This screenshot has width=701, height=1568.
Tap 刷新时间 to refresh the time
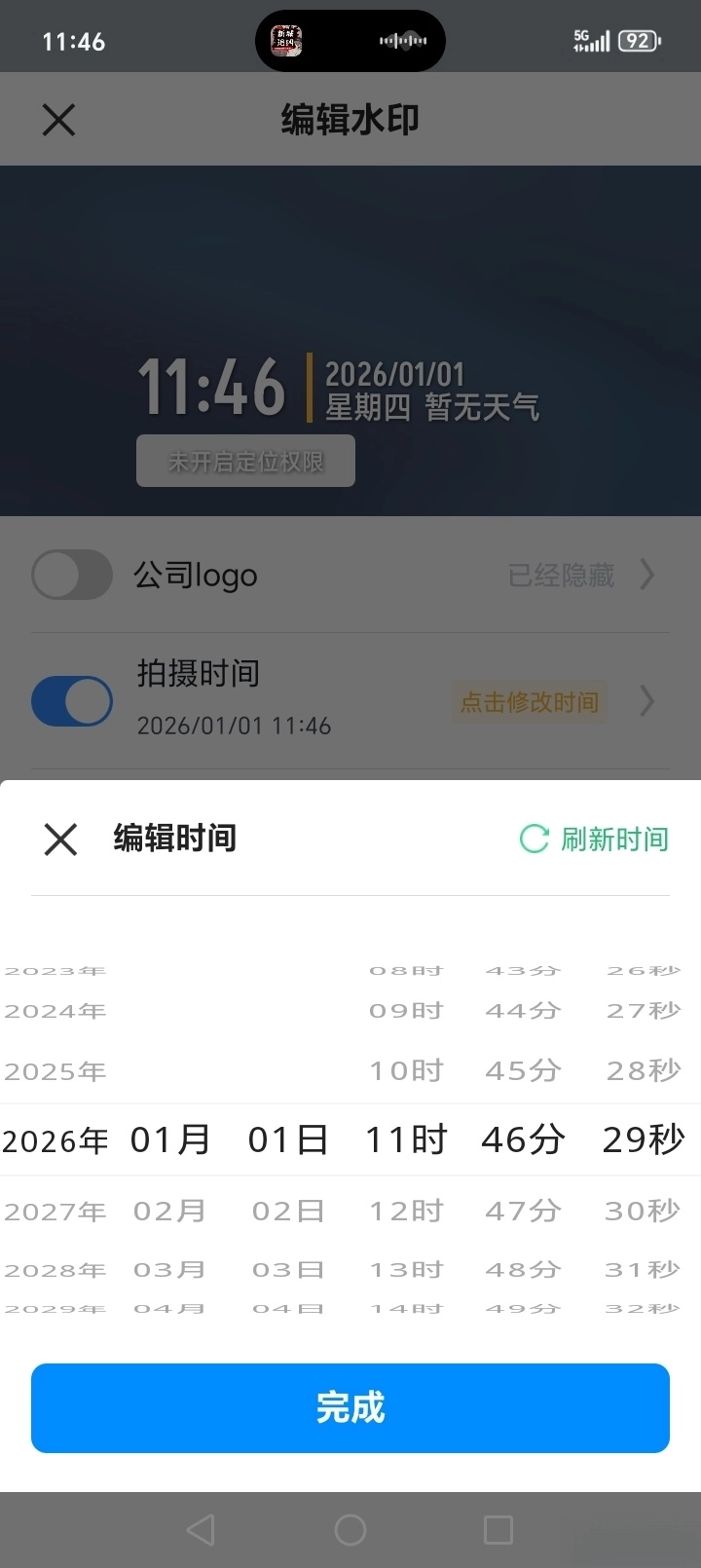pos(594,839)
